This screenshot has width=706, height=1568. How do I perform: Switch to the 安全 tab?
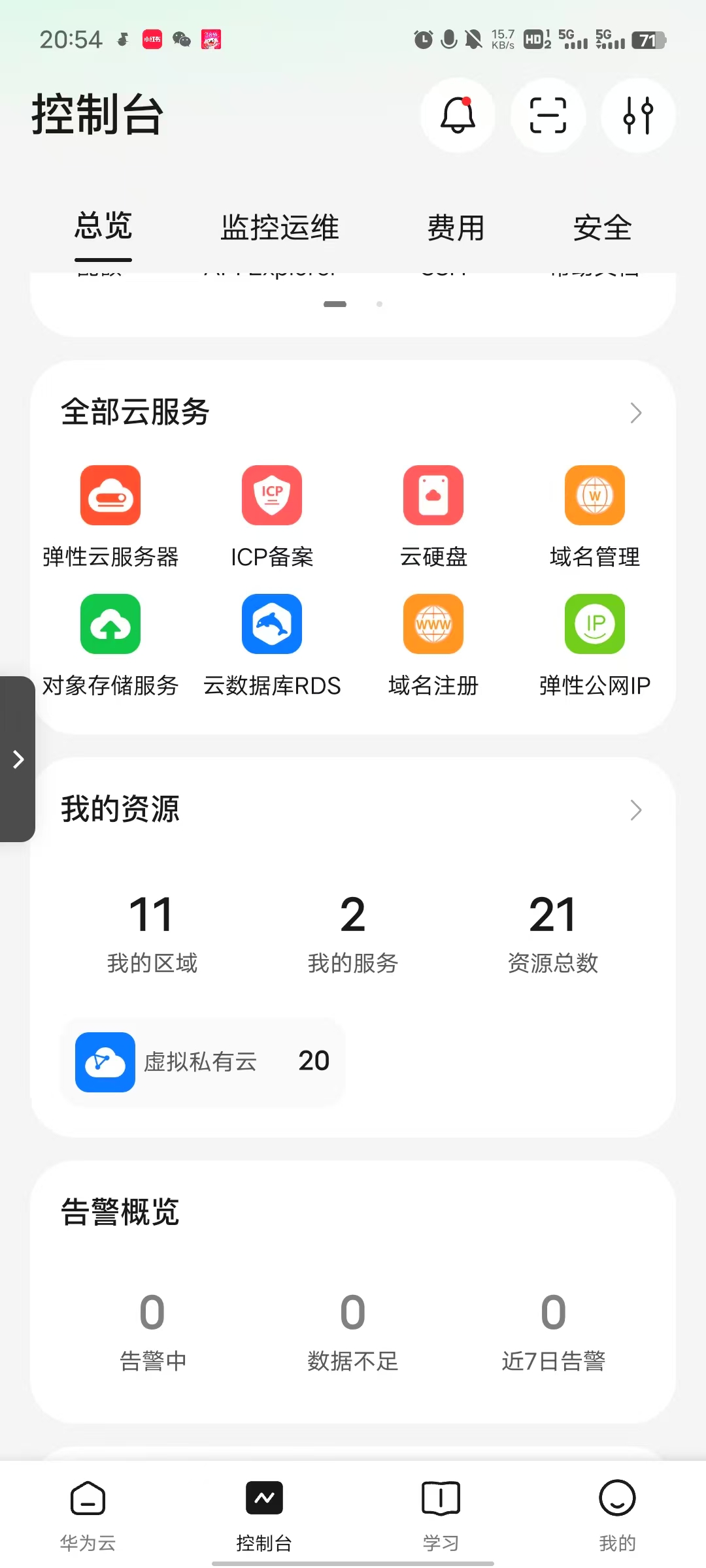602,228
